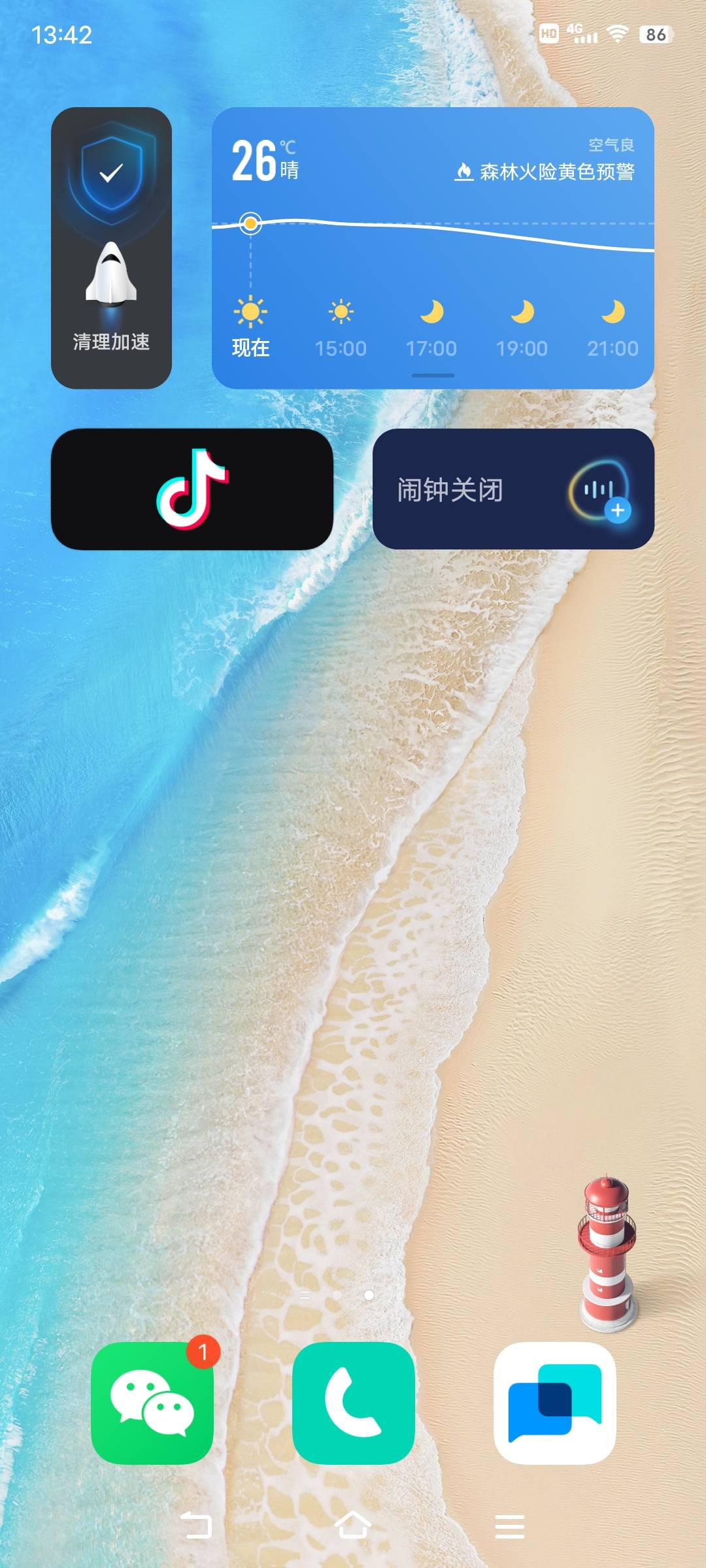Open the weather widget showing 26℃
The height and width of the screenshot is (1568, 706).
(264, 161)
